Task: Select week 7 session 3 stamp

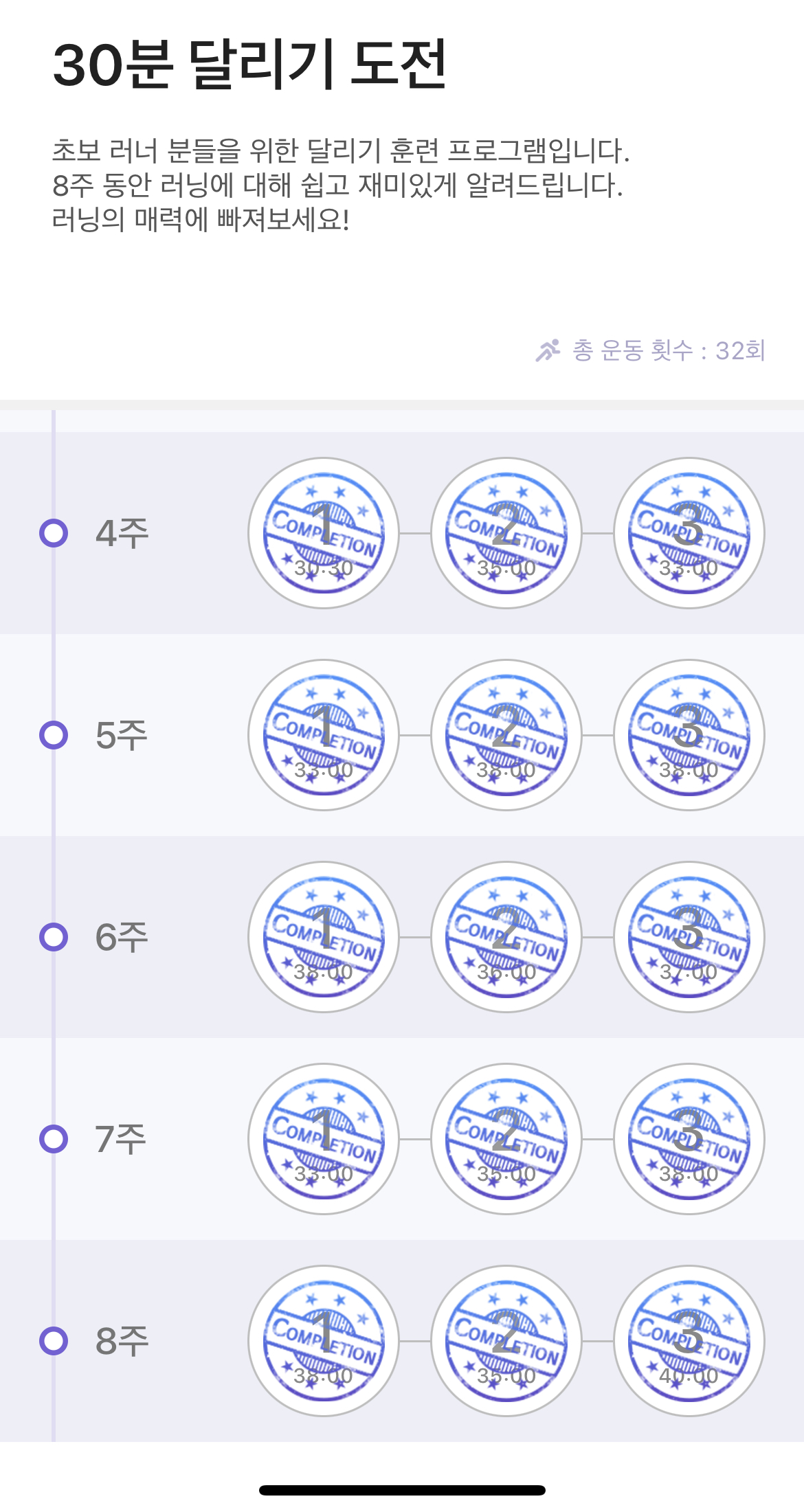Action: coord(689,1139)
